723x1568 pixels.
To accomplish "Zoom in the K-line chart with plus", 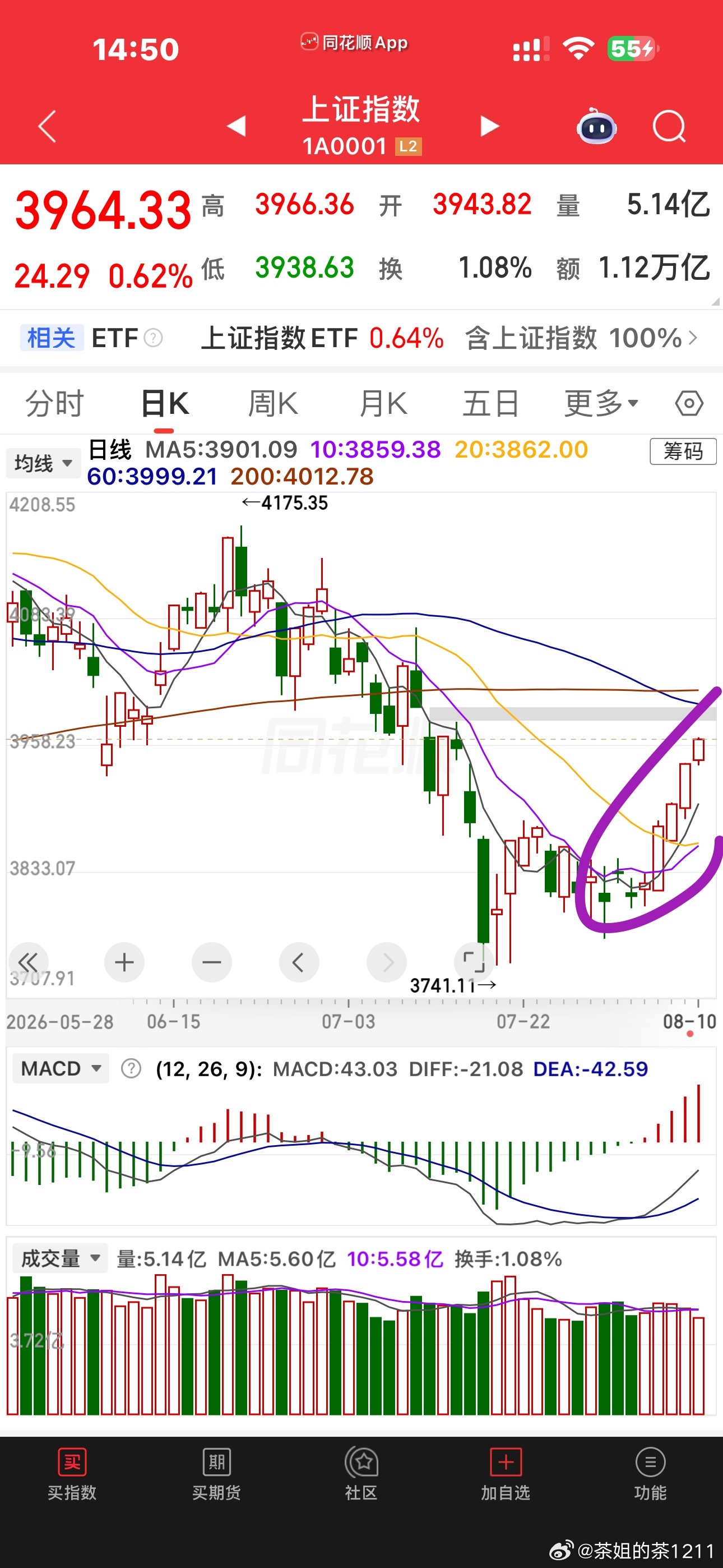I will pos(124,962).
